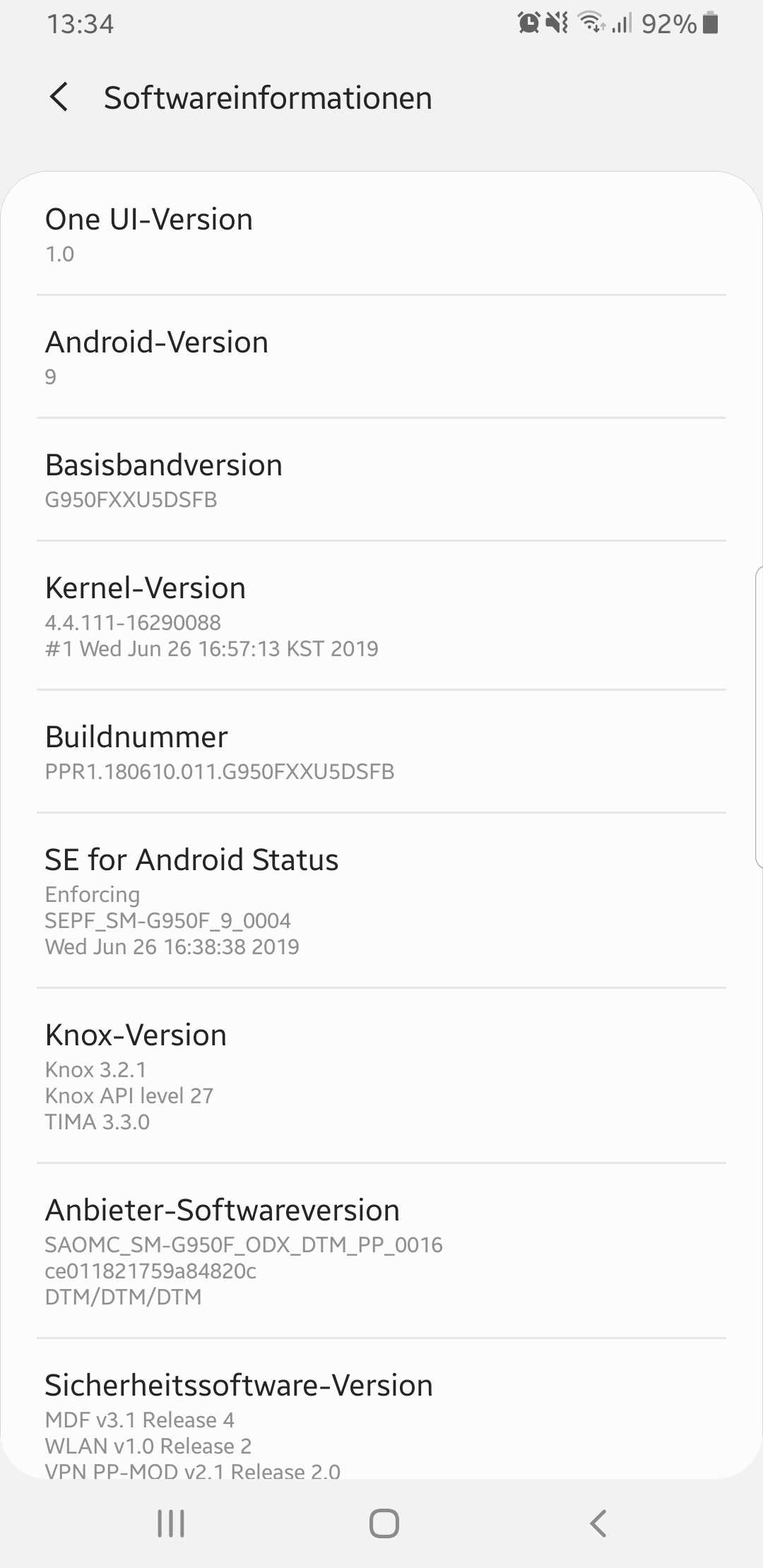
Task: Open the recent apps view
Action: [x=171, y=1524]
